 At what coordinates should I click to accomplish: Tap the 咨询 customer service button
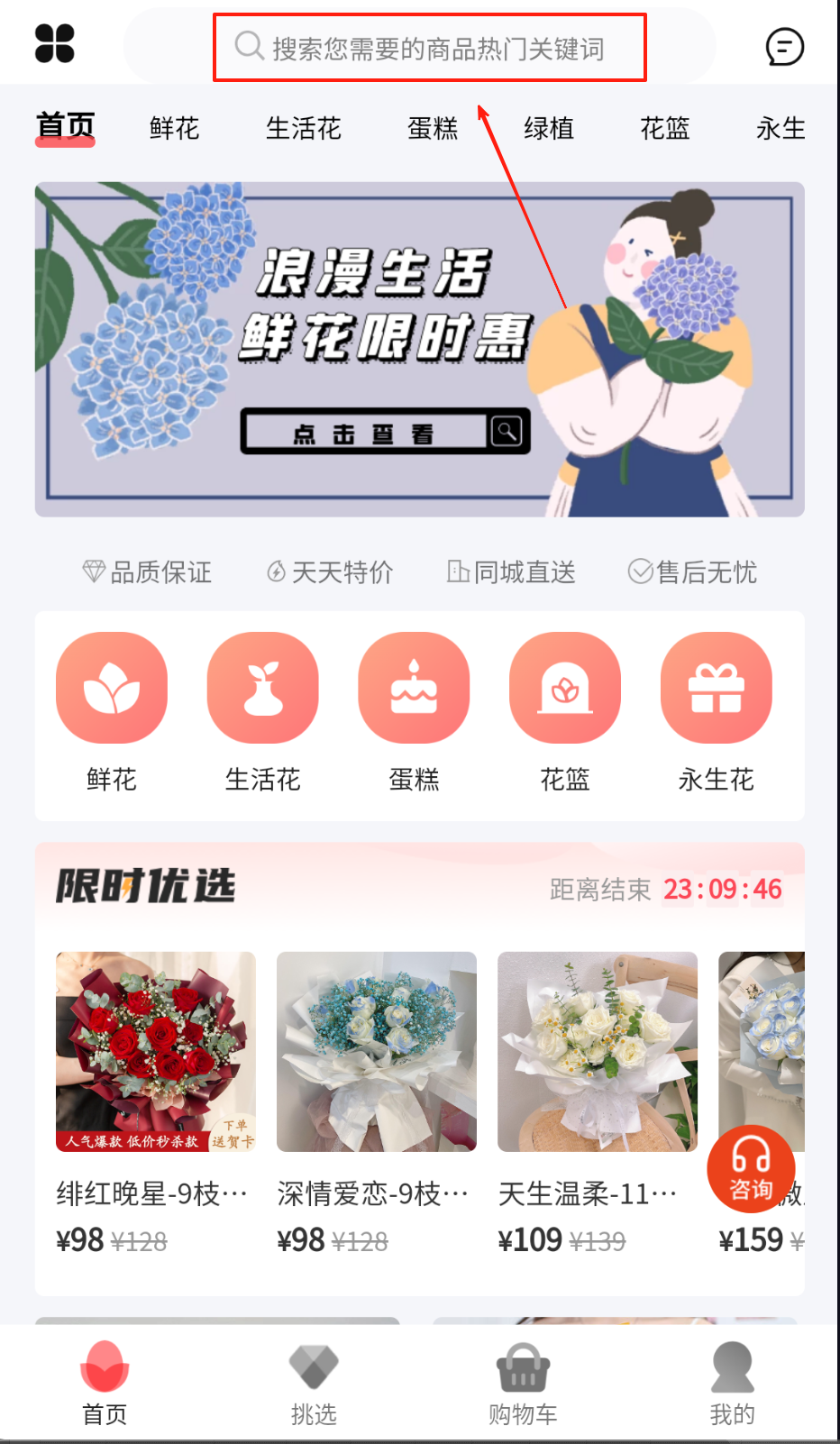(750, 1169)
